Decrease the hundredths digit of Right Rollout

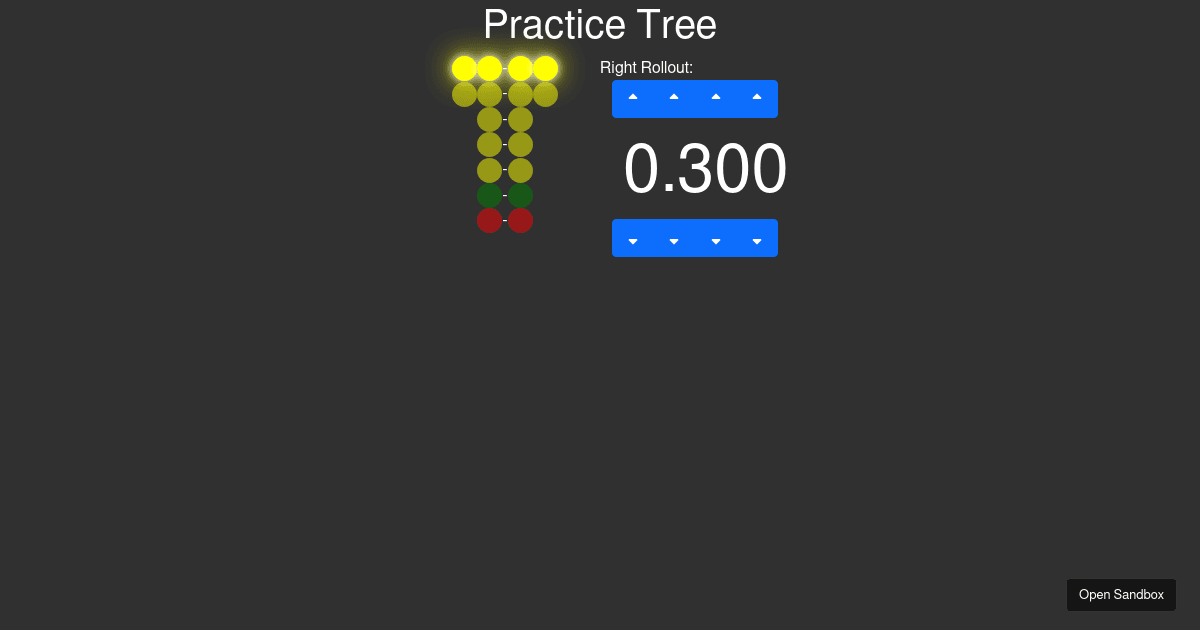(716, 239)
